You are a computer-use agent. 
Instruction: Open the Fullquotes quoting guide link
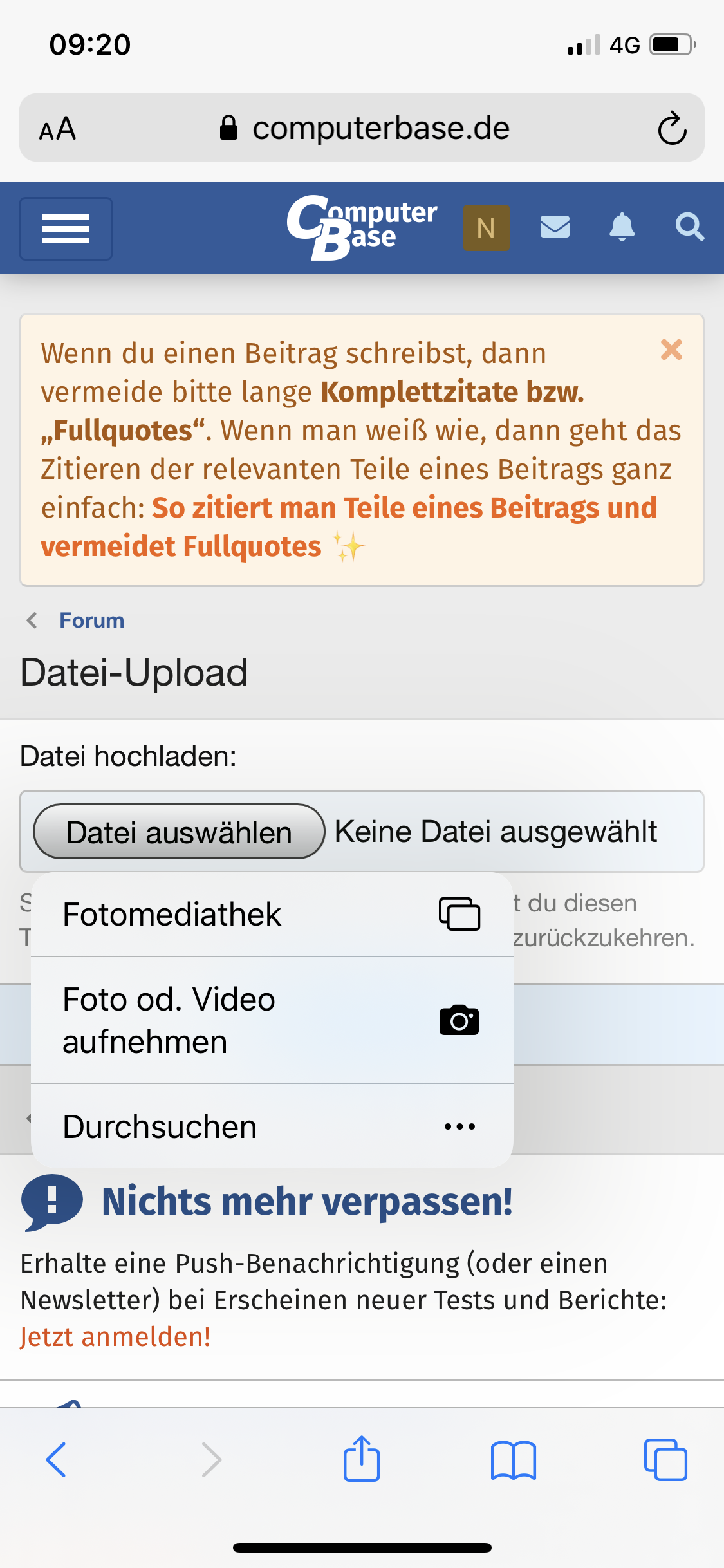point(404,509)
